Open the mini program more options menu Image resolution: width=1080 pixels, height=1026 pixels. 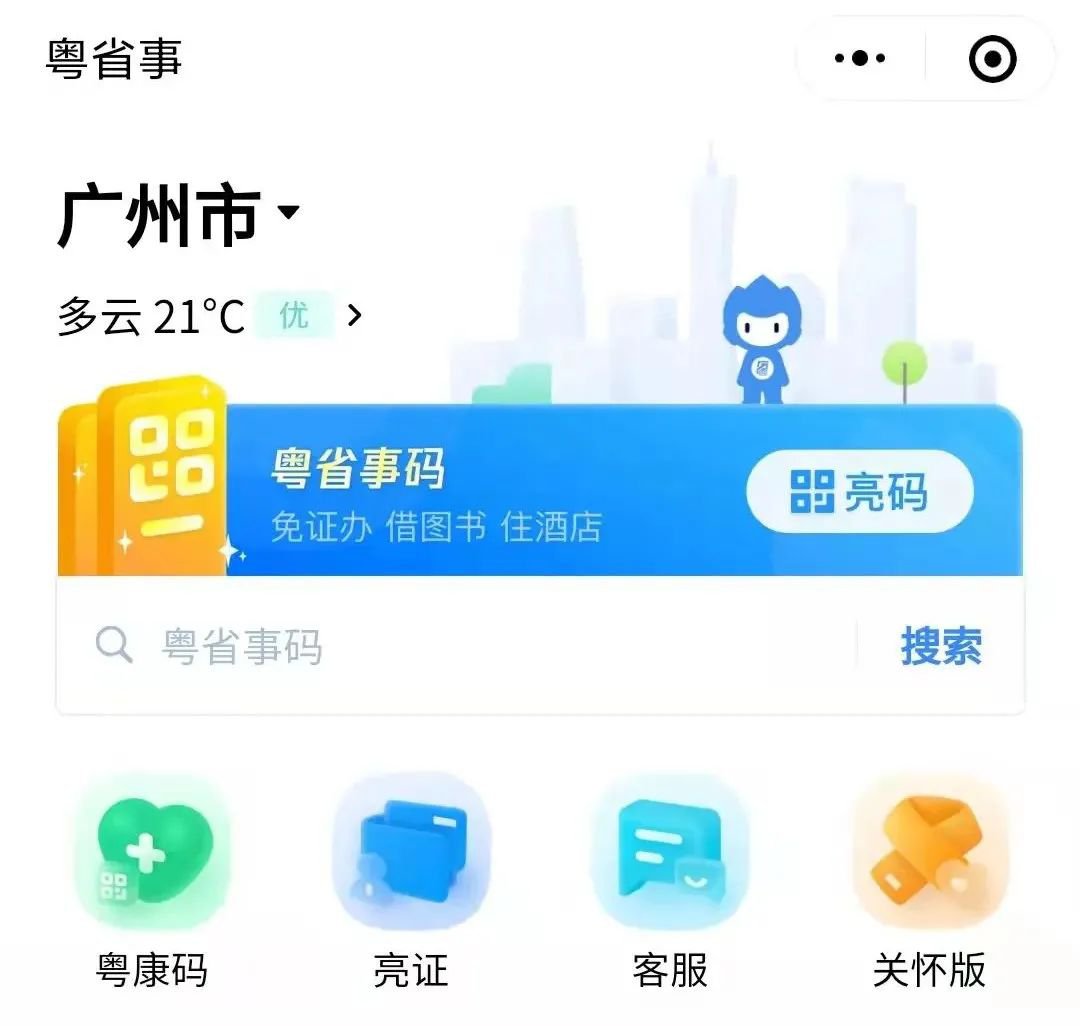pos(860,59)
